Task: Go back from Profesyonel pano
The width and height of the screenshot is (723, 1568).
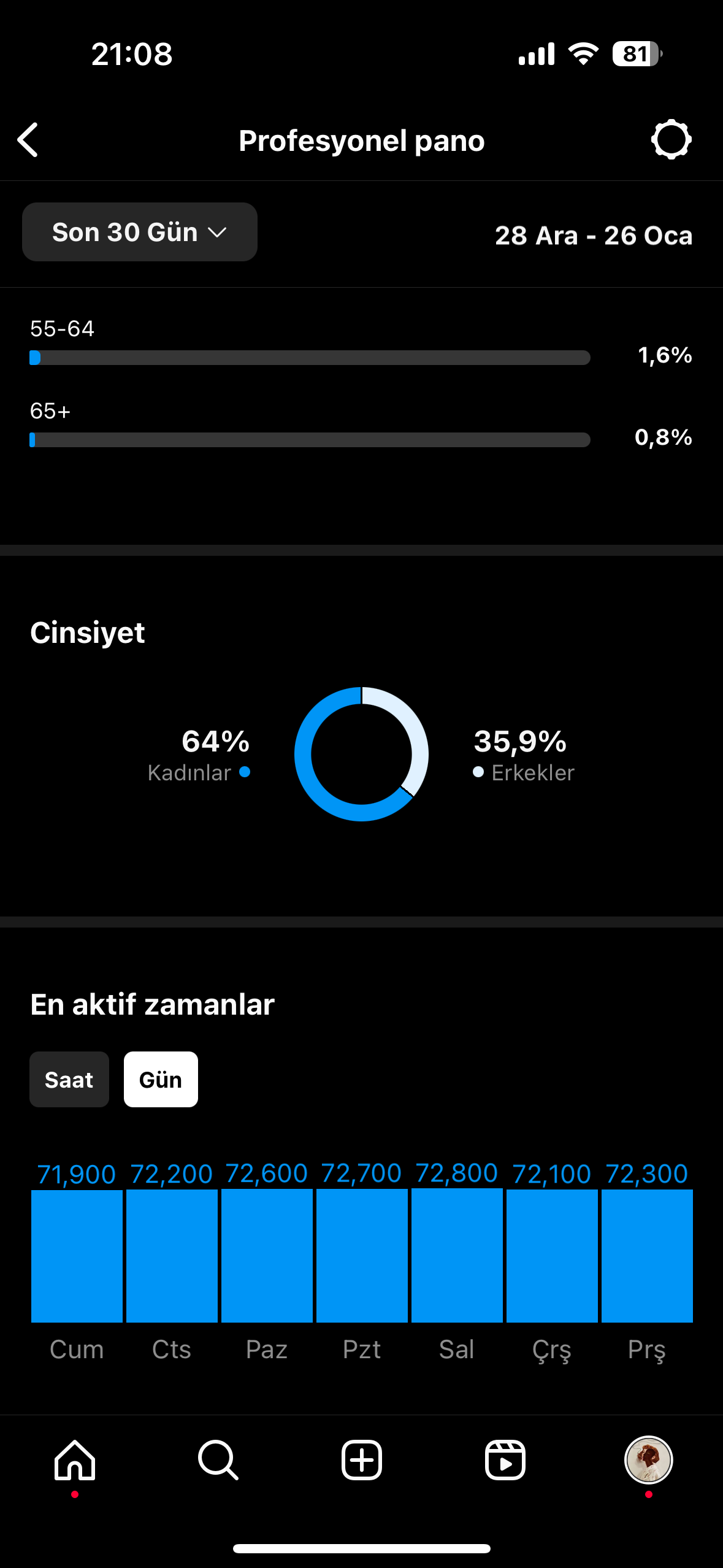Action: point(28,140)
